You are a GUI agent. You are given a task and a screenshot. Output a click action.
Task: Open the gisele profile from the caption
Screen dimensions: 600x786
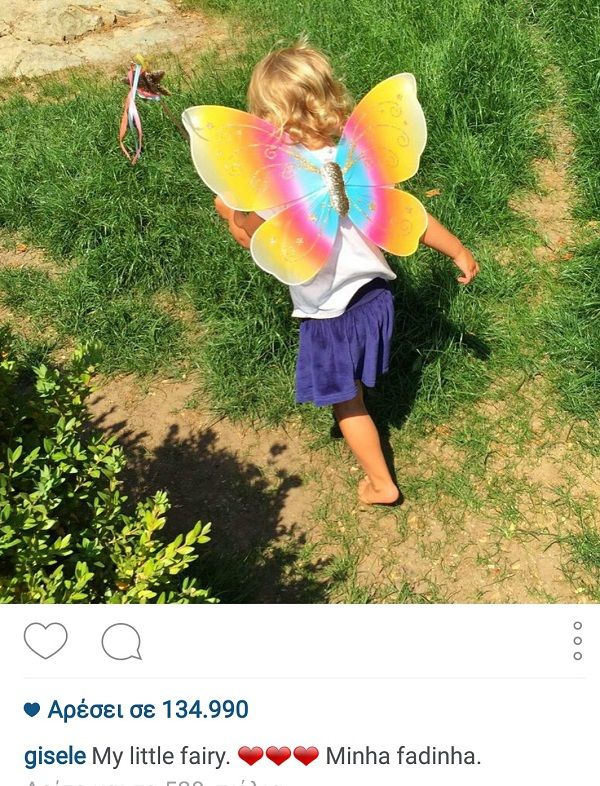(54, 756)
